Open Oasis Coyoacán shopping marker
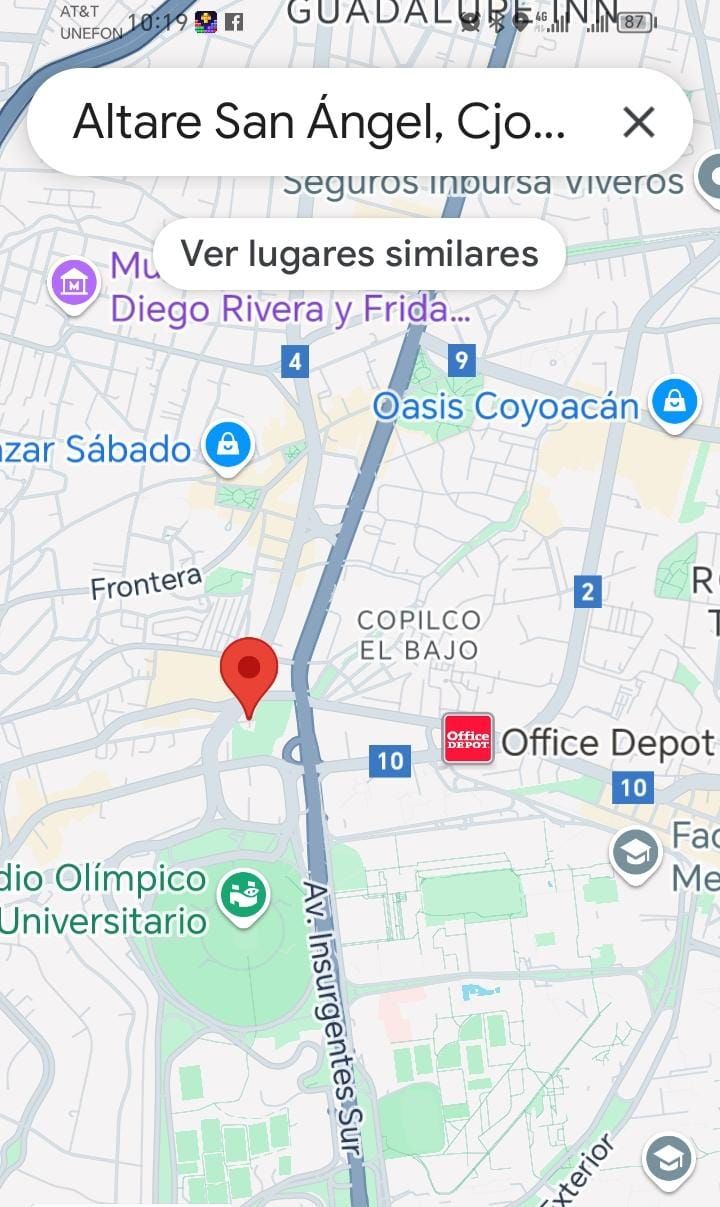Screen dimensions: 720x1207 tap(675, 403)
